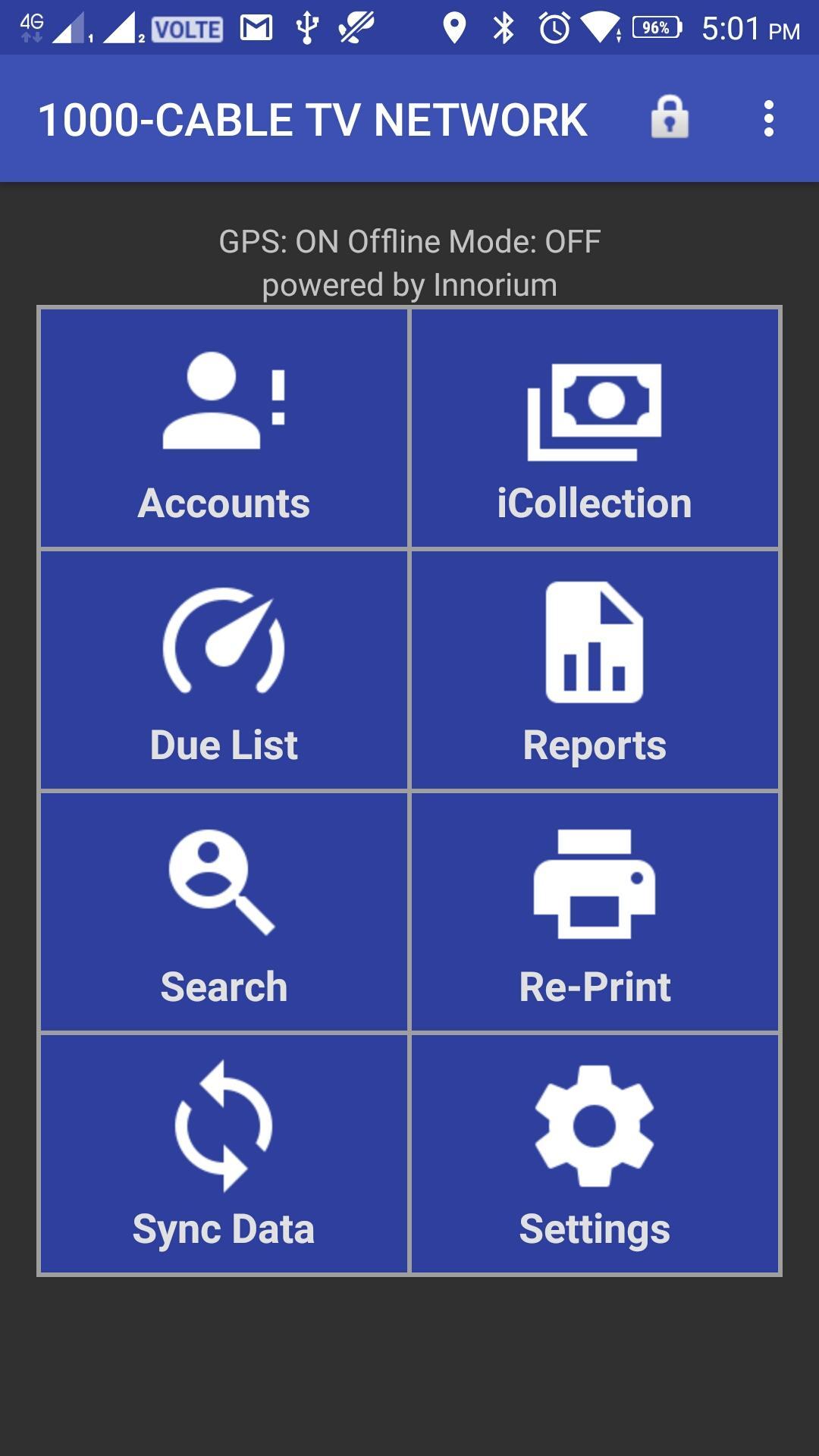
Task: Open the Accounts tile
Action: pos(224,428)
